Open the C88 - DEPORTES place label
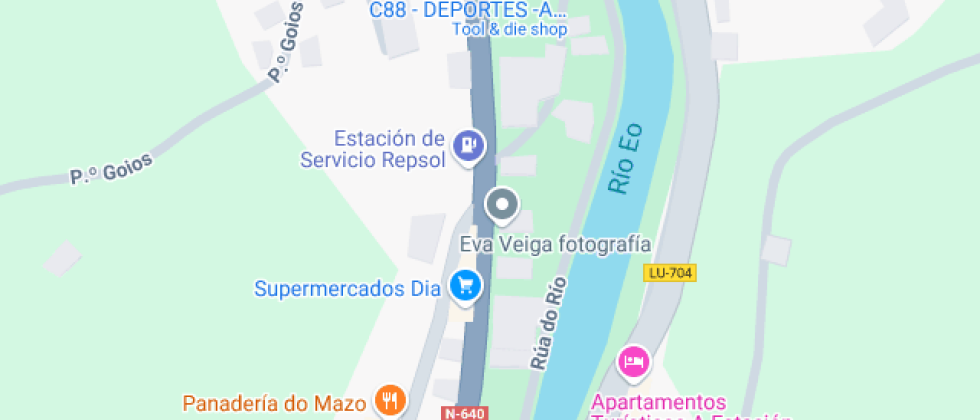This screenshot has height=420, width=980. [467, 10]
